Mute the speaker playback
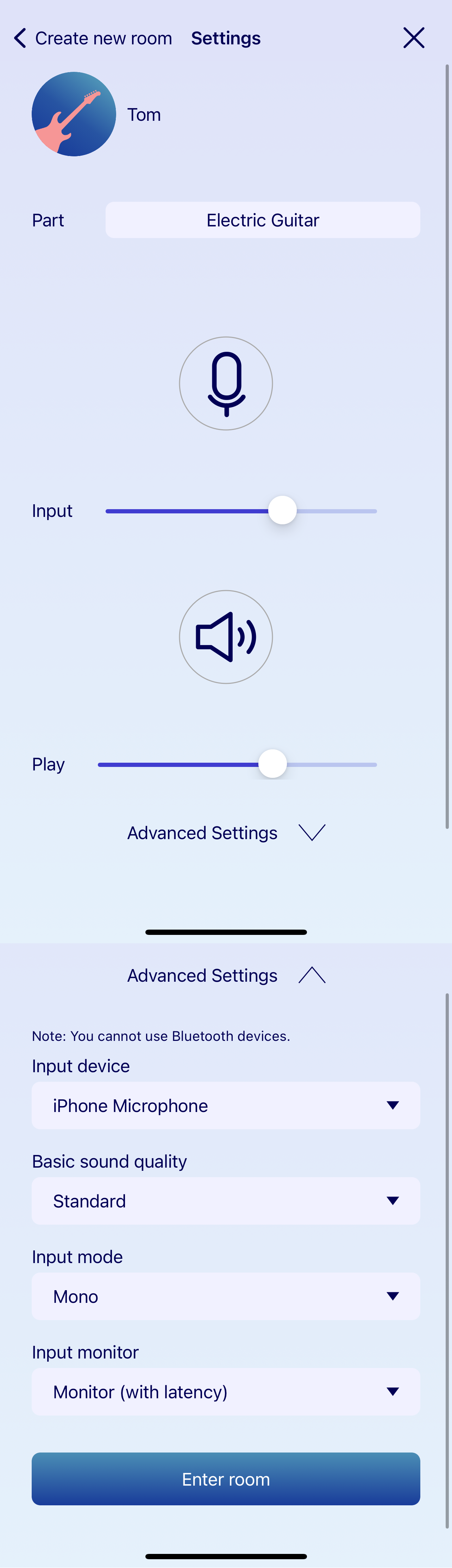452x1568 pixels. [x=226, y=637]
